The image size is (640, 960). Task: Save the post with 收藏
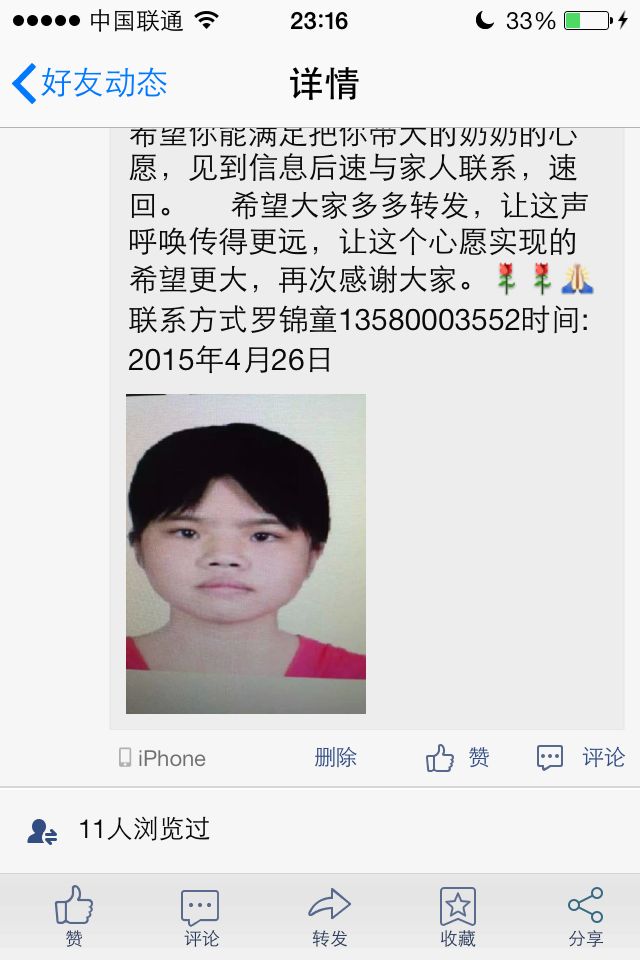point(458,915)
